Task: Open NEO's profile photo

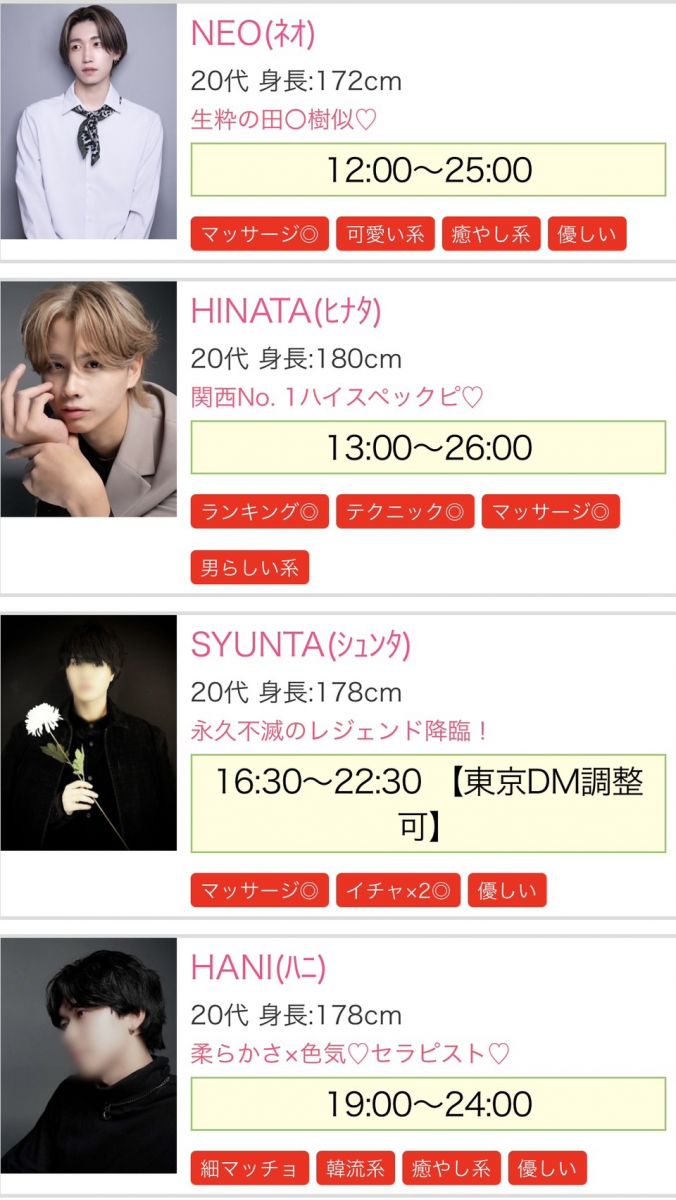Action: click(x=88, y=122)
